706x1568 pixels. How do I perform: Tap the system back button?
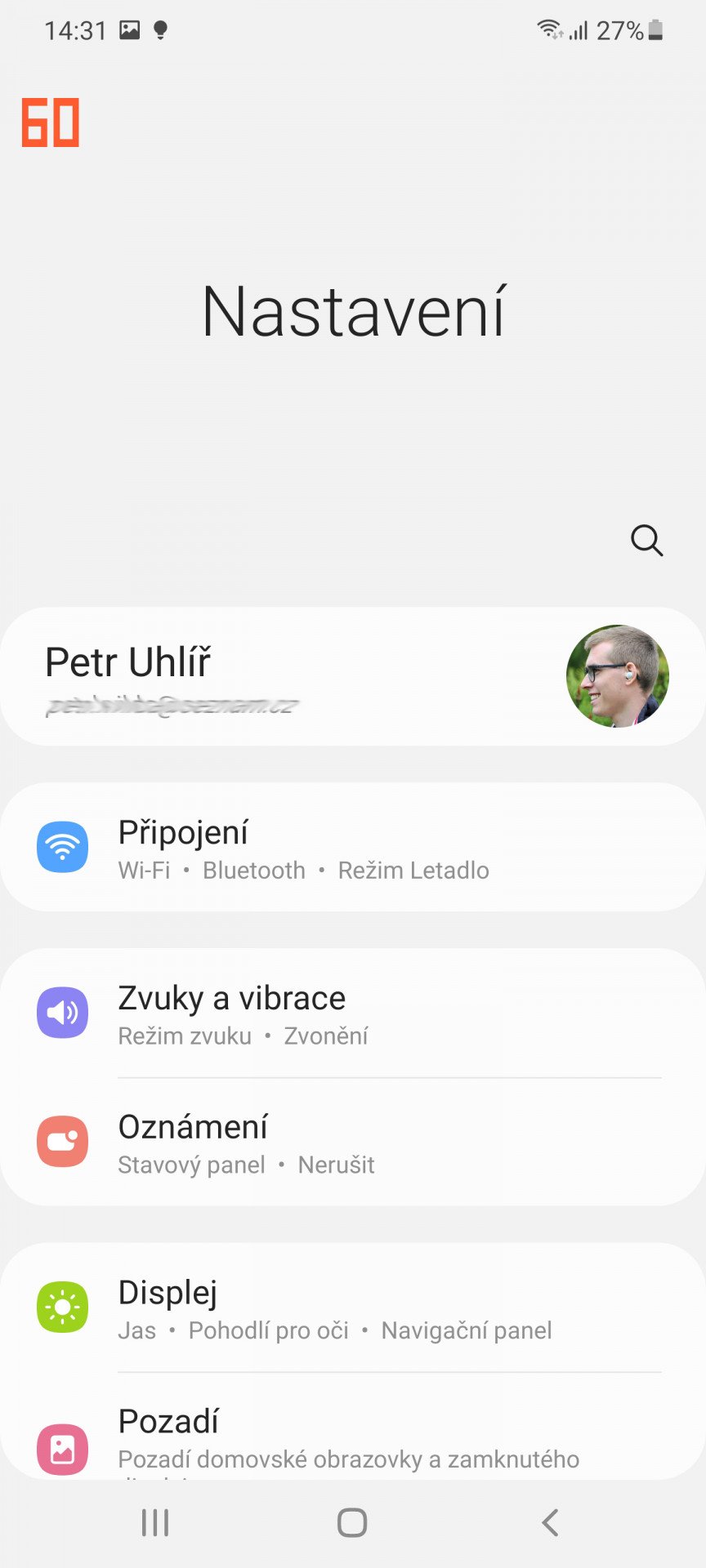(551, 1523)
